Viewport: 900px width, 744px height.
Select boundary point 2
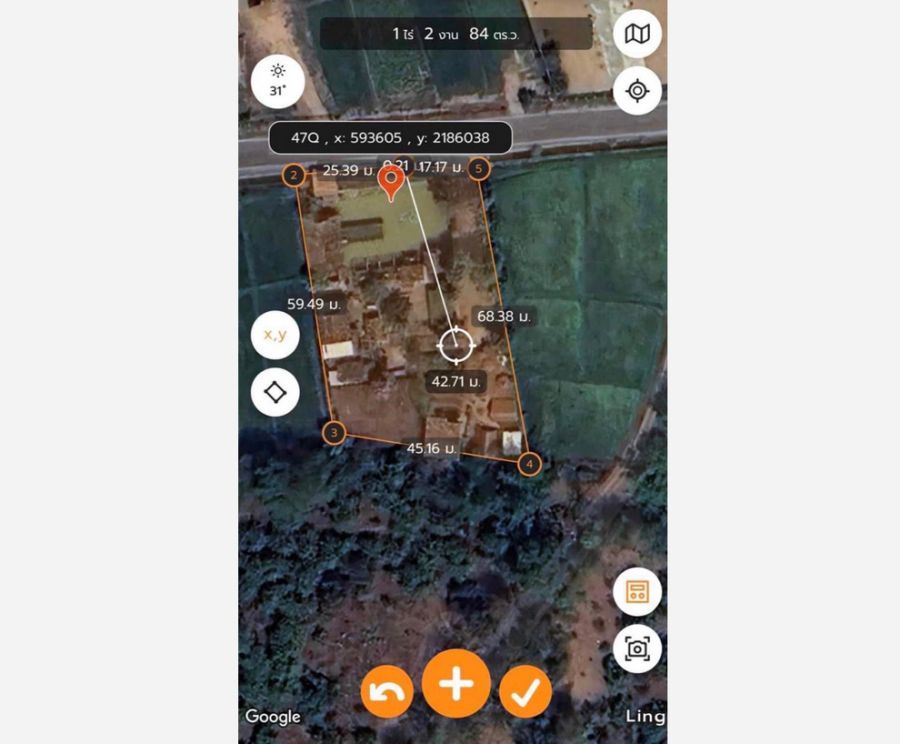(294, 175)
